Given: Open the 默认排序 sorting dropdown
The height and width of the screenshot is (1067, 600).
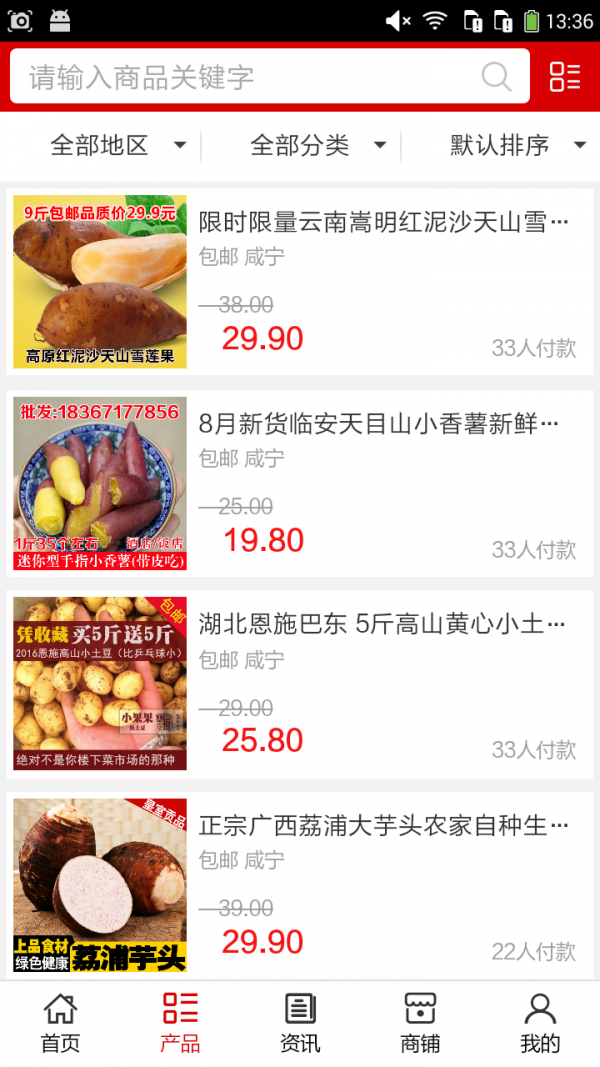Looking at the screenshot, I should [x=517, y=145].
